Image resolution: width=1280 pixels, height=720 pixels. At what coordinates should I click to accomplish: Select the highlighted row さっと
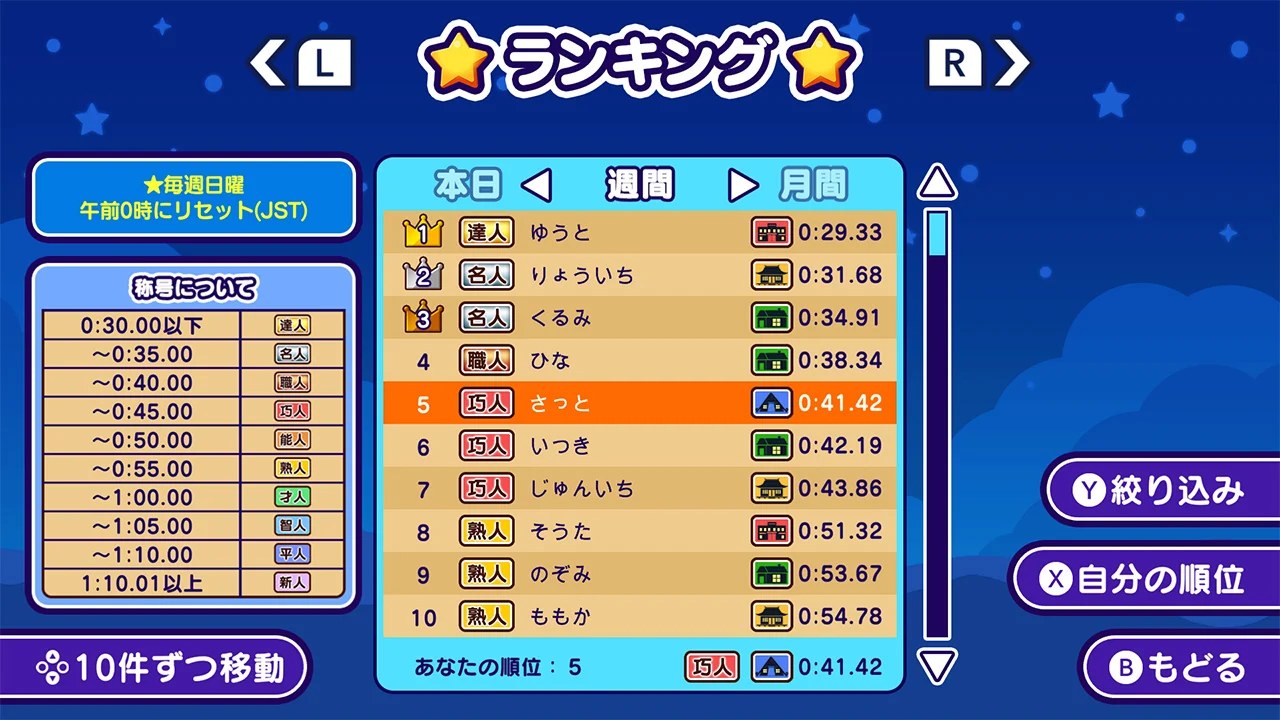point(640,403)
